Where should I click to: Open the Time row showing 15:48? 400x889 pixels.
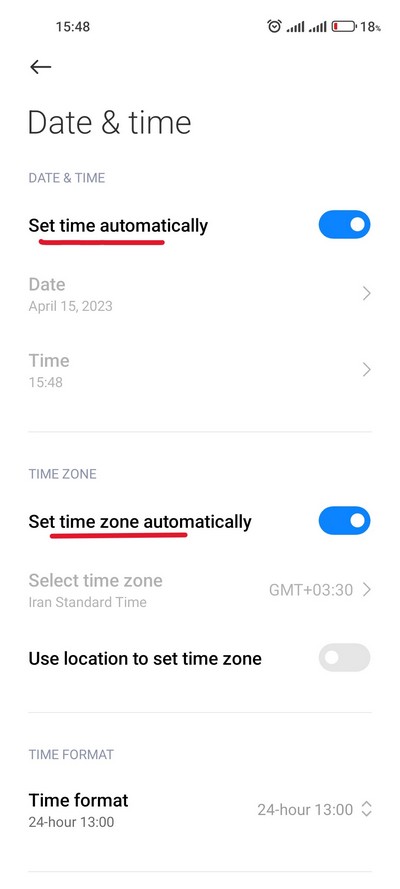tap(200, 370)
